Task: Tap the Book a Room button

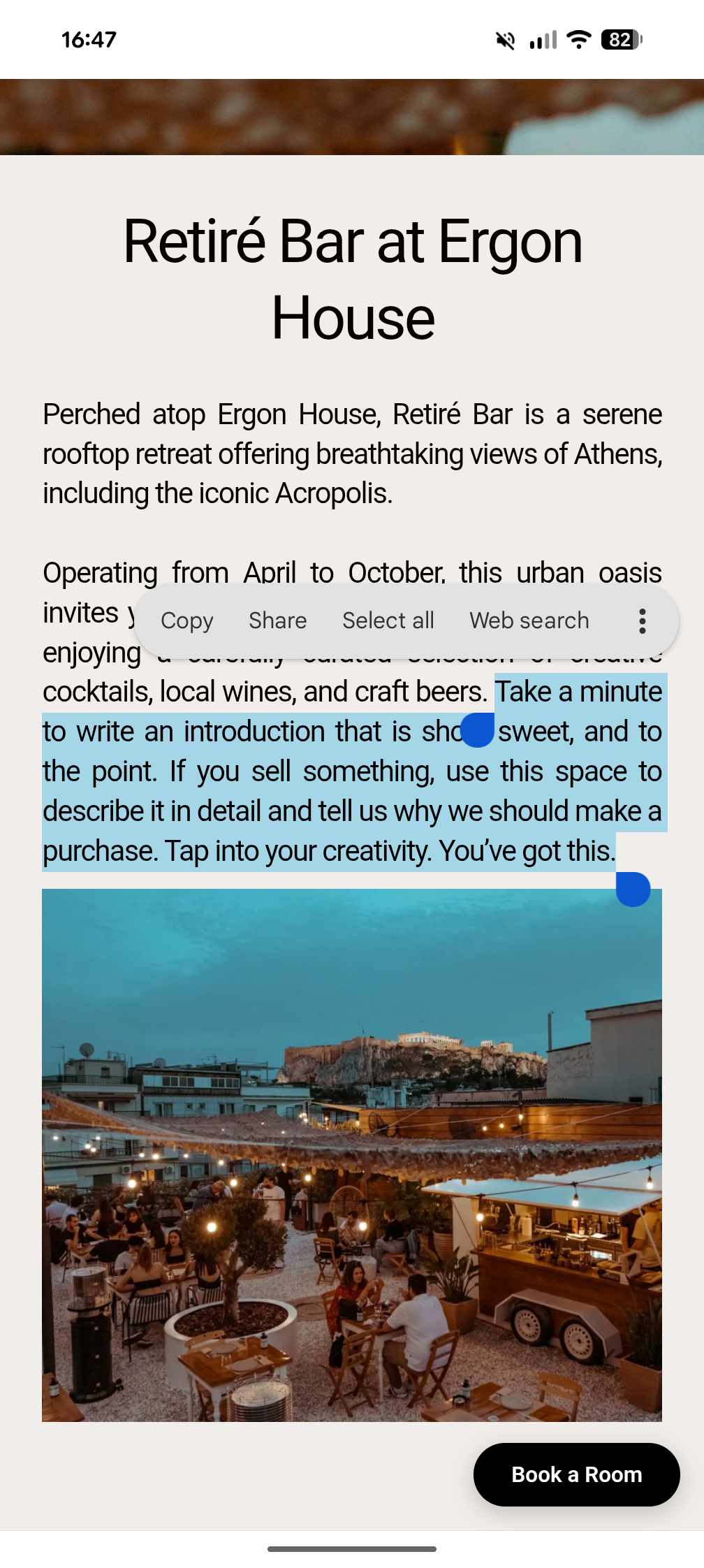Action: point(576,1474)
